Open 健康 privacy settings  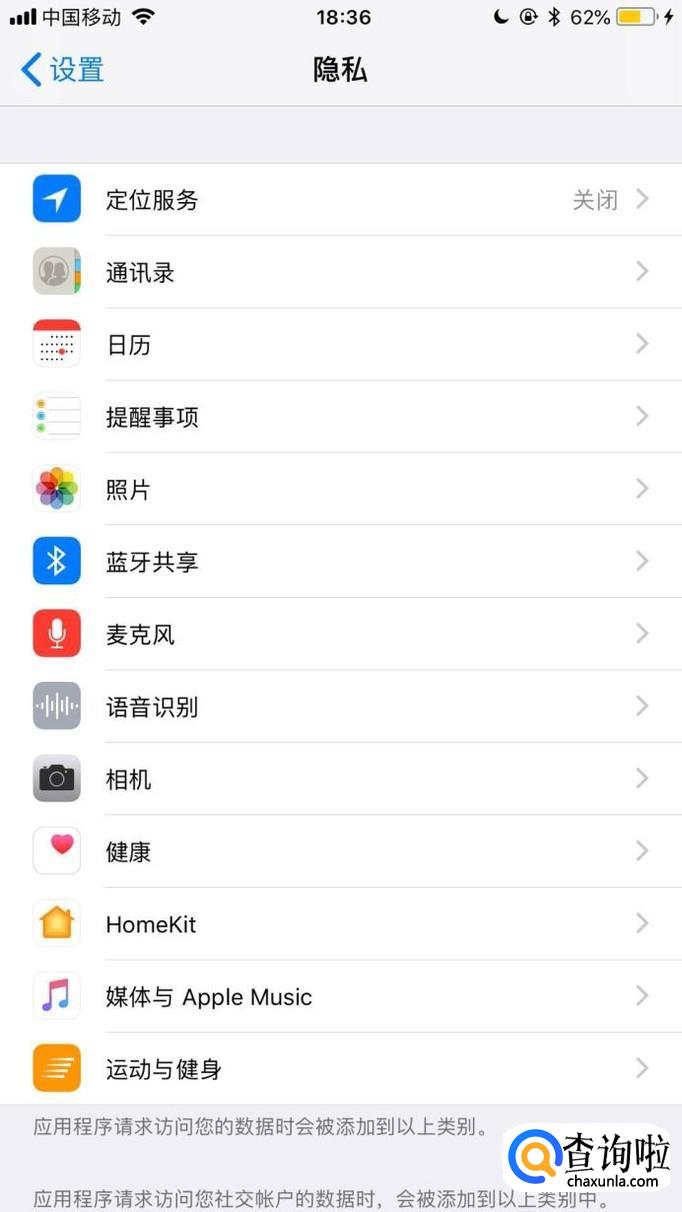(x=340, y=851)
